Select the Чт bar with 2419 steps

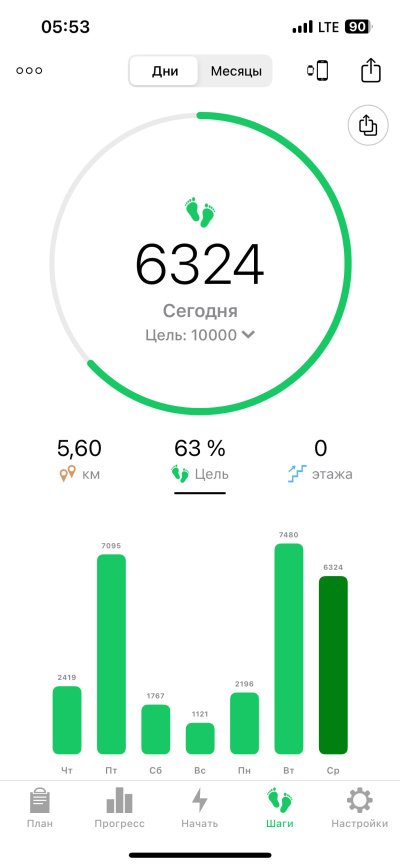tap(67, 720)
